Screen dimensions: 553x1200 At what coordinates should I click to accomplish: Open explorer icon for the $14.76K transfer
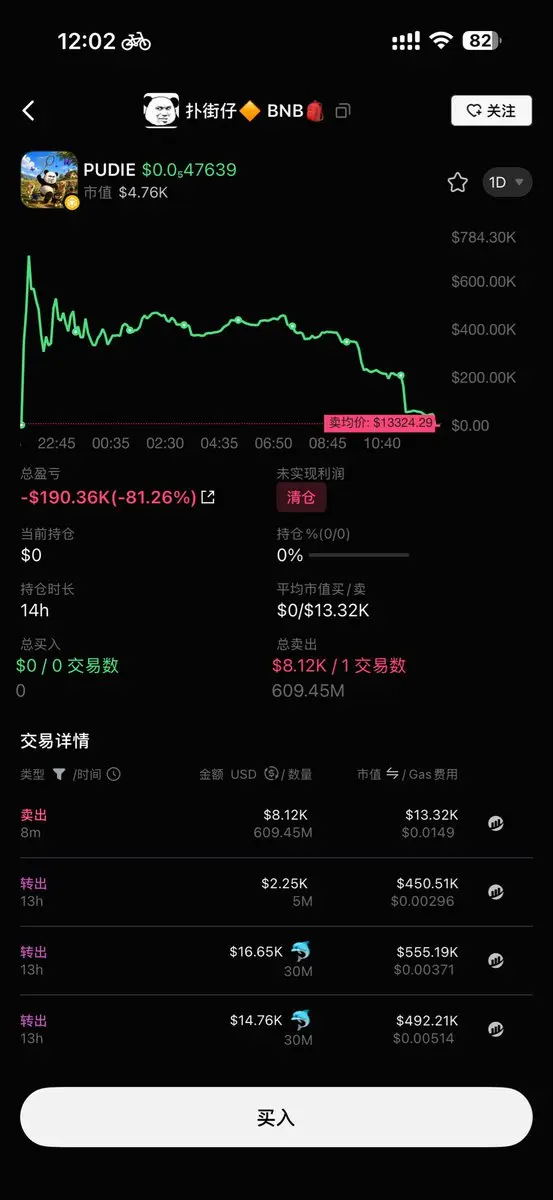pyautogui.click(x=495, y=1029)
